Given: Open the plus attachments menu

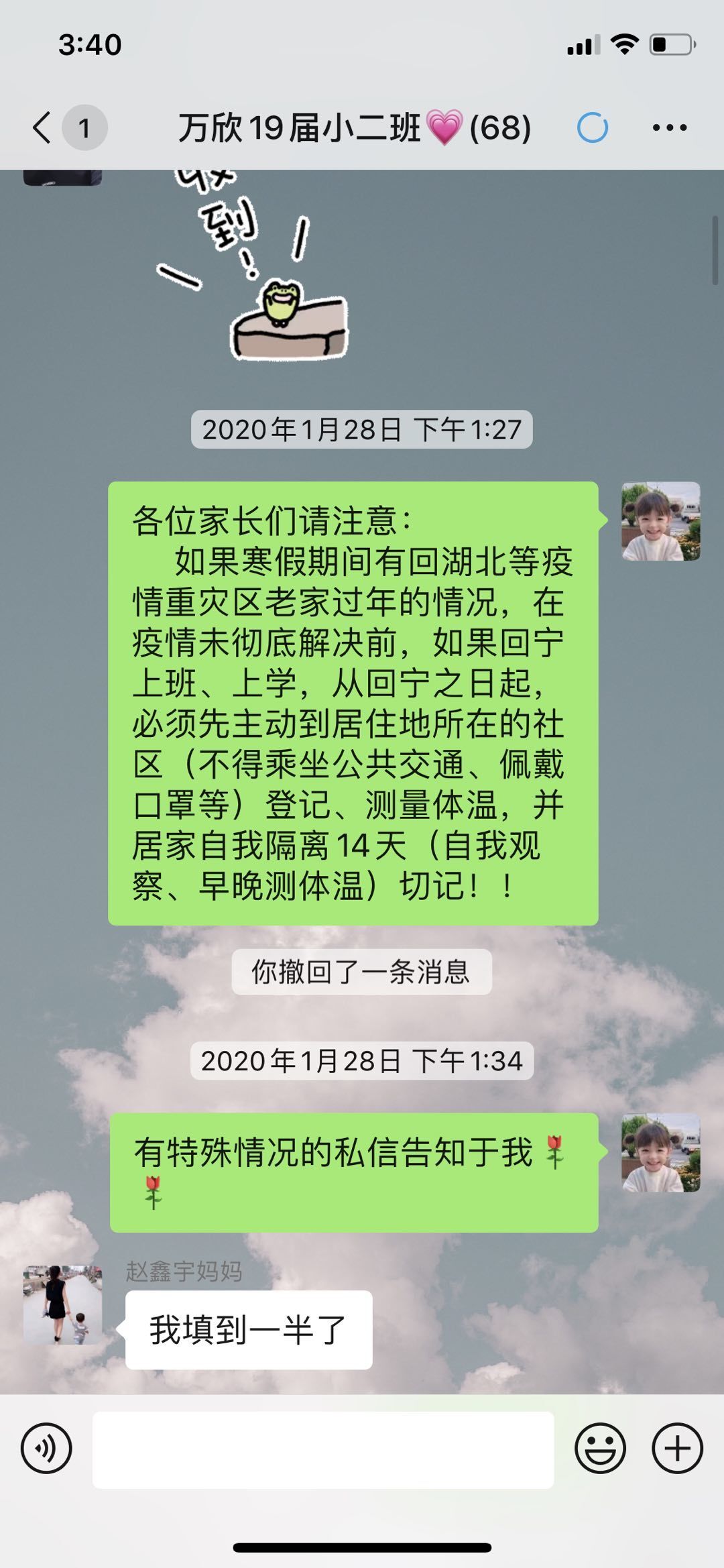Looking at the screenshot, I should [x=677, y=1449].
